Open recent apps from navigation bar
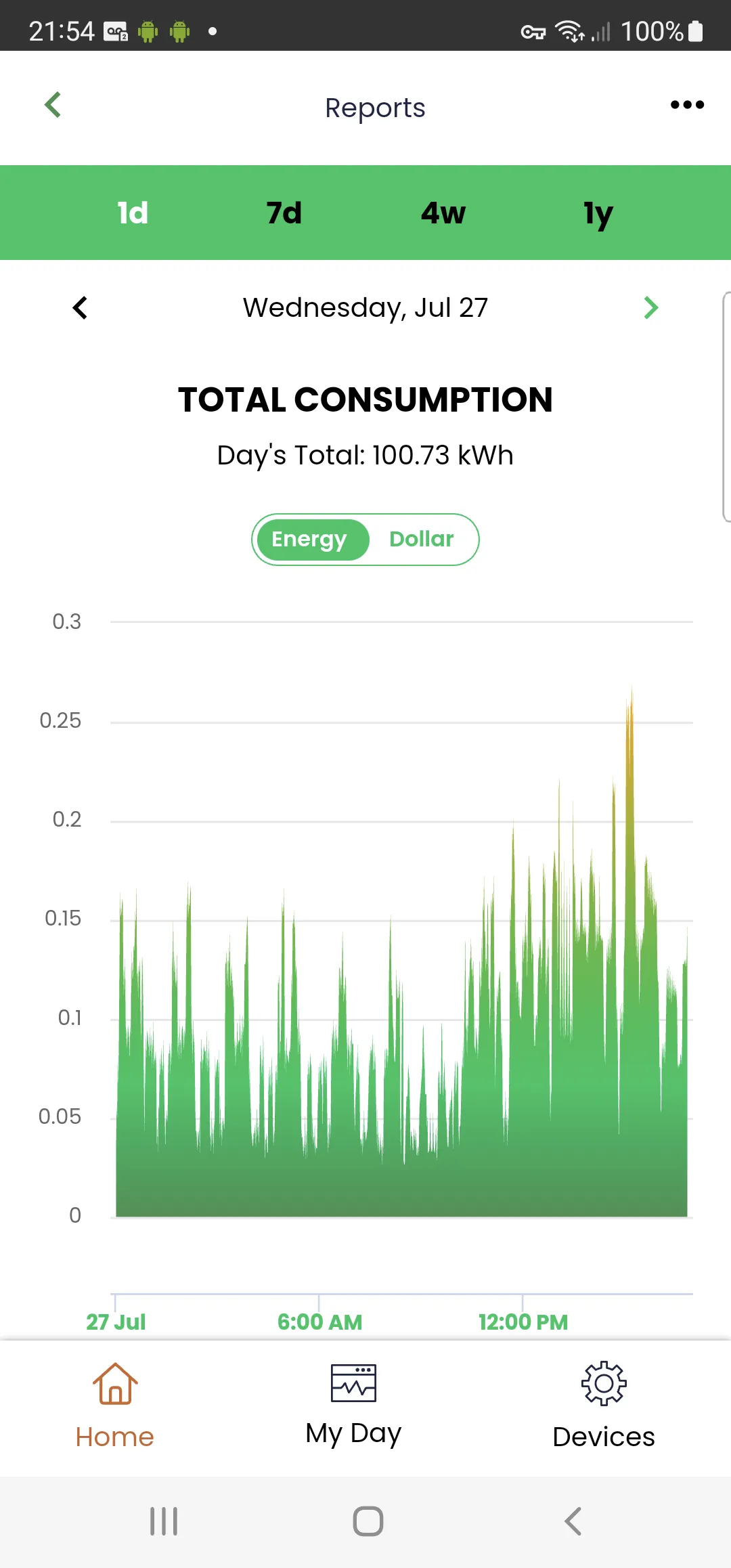731x1568 pixels. click(x=164, y=1521)
